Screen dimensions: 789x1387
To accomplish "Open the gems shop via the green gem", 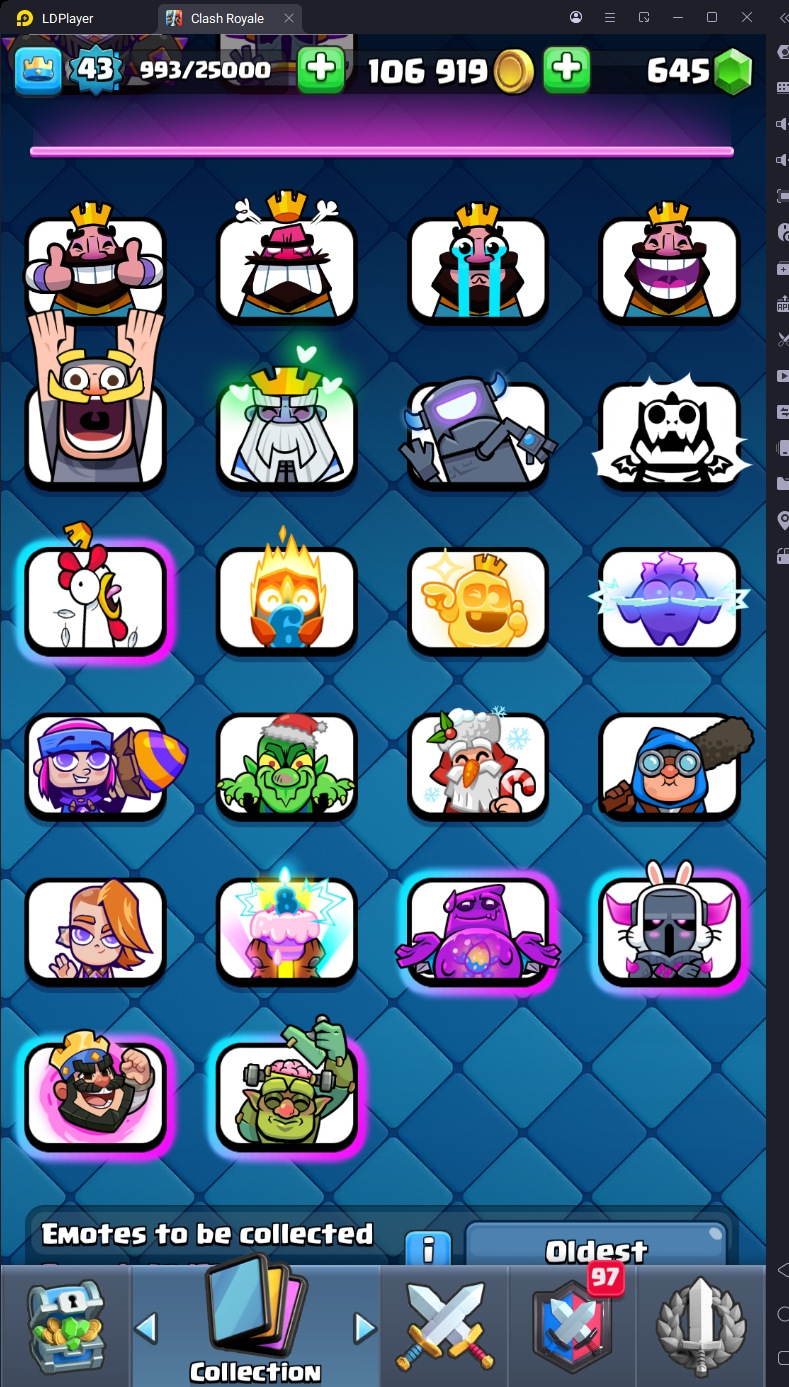I will (732, 71).
